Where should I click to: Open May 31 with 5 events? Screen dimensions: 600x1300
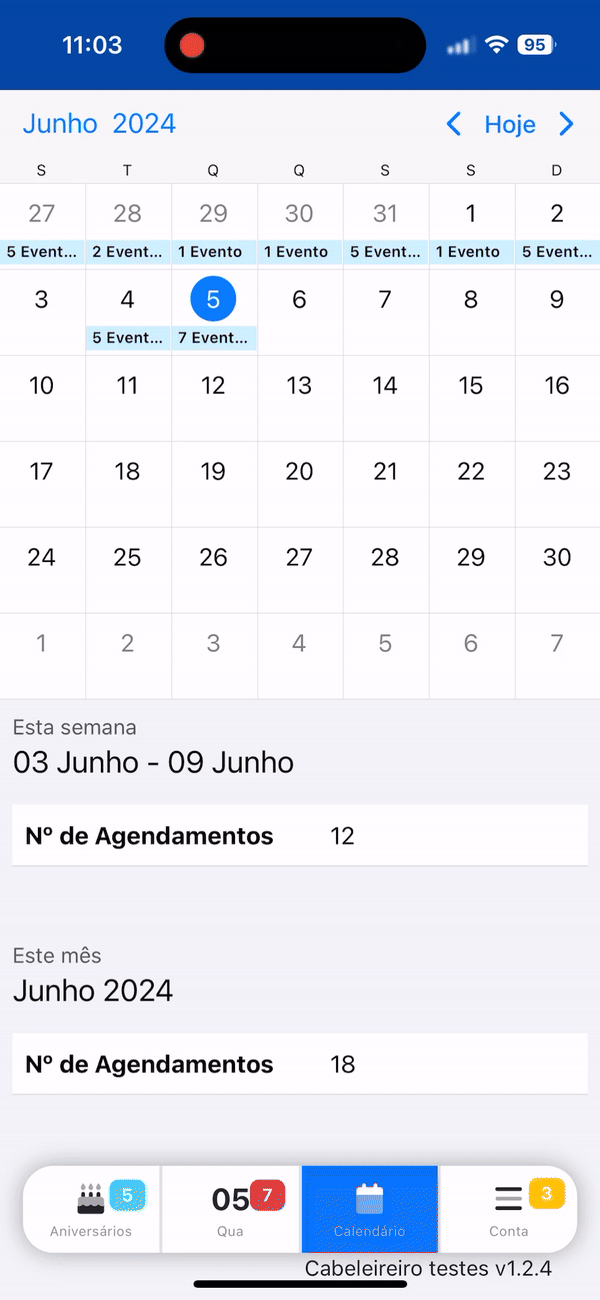point(385,226)
